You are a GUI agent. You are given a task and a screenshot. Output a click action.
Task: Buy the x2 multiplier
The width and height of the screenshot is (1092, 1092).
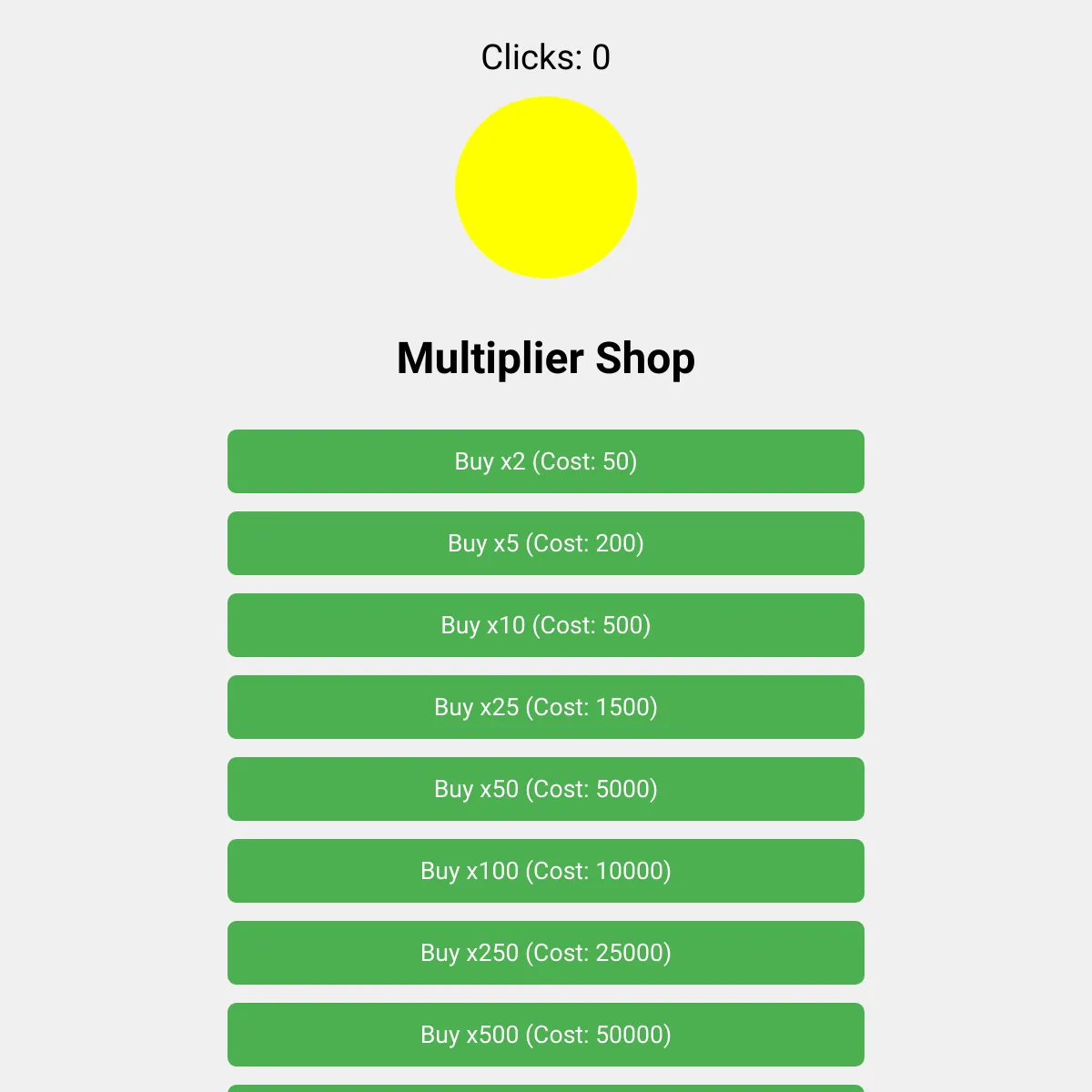click(546, 461)
